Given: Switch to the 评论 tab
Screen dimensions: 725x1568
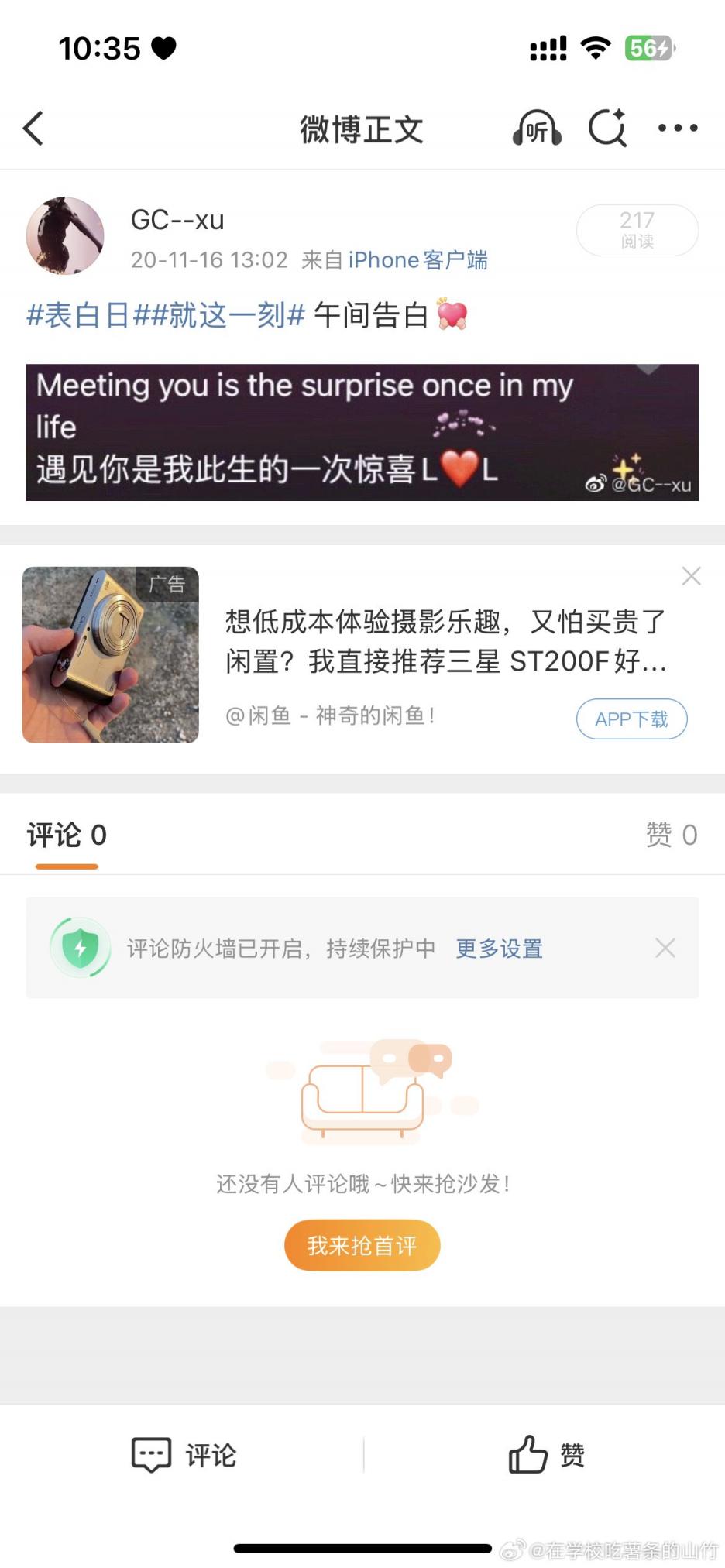Looking at the screenshot, I should 67,835.
